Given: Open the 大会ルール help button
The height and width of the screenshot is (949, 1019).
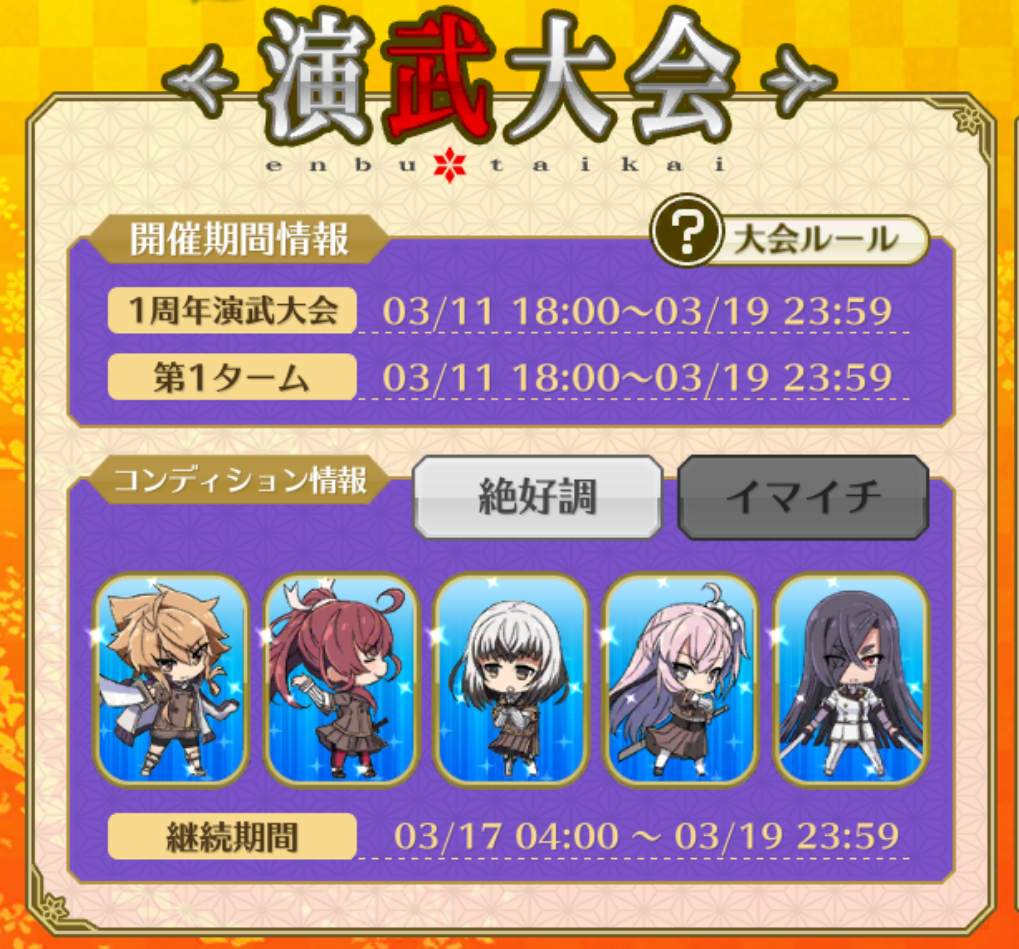Looking at the screenshot, I should [790, 240].
